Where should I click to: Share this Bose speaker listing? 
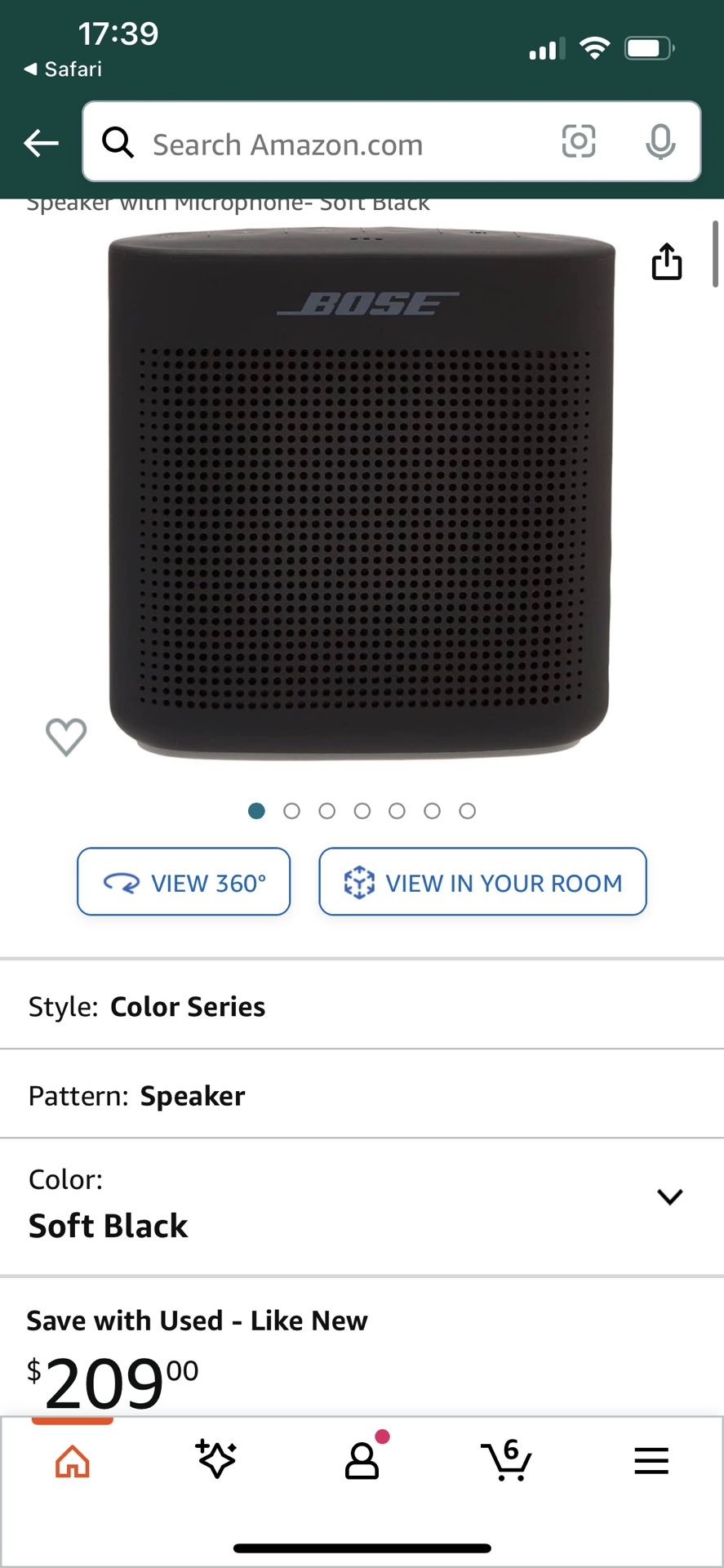pos(667,261)
